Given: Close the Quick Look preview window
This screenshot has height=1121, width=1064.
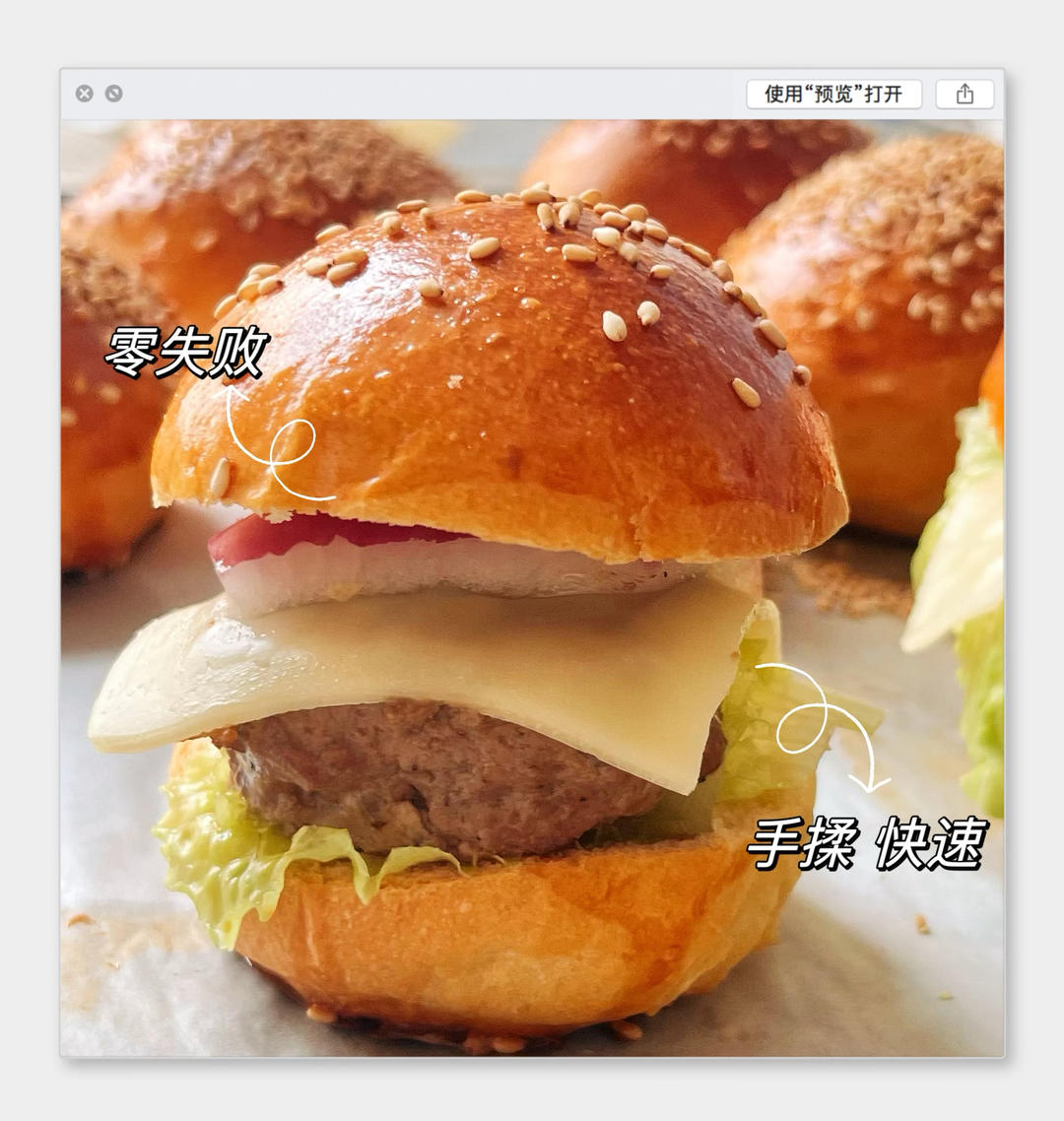Looking at the screenshot, I should pos(85,94).
